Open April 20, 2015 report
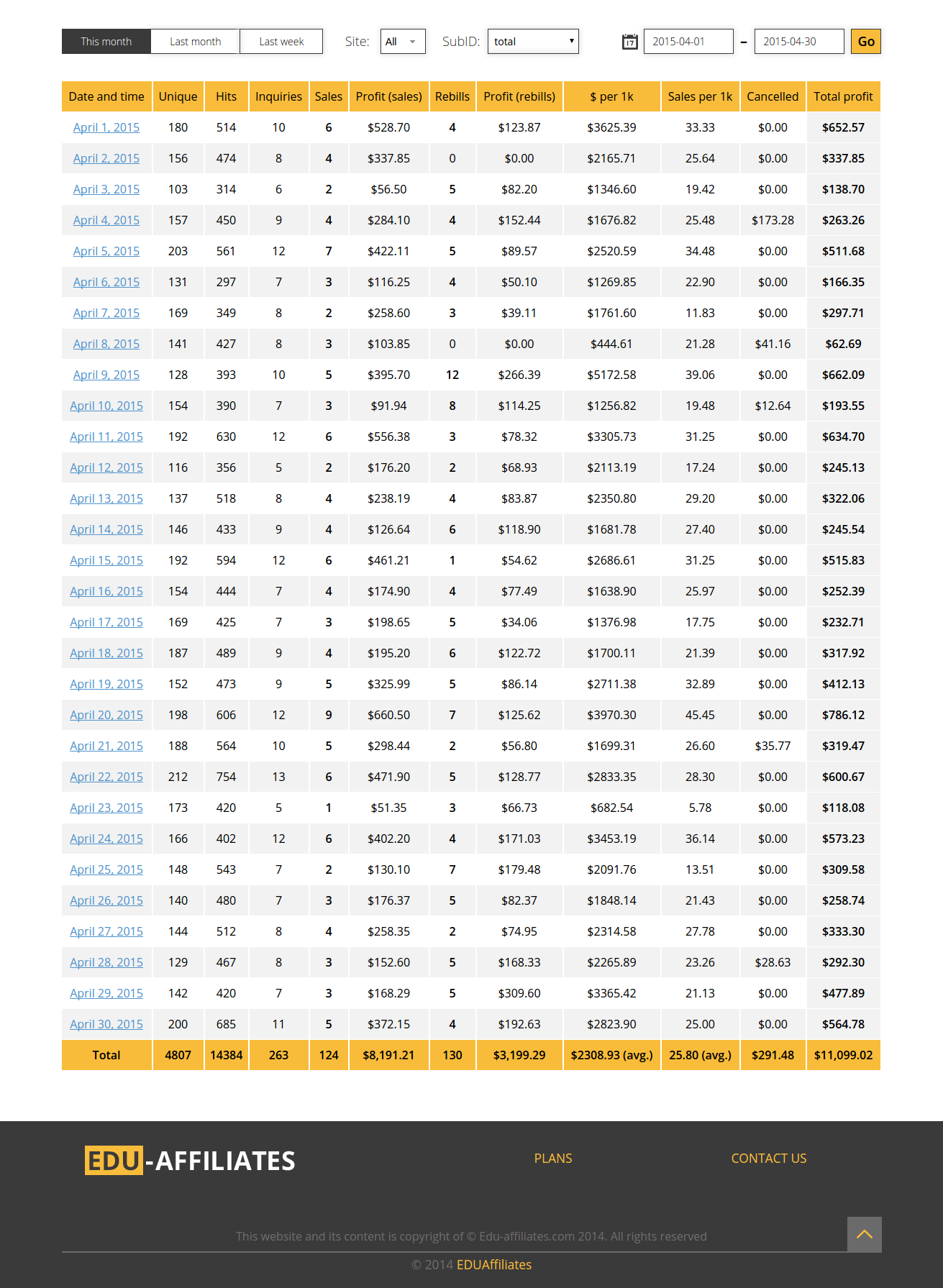943x1288 pixels. click(x=106, y=715)
